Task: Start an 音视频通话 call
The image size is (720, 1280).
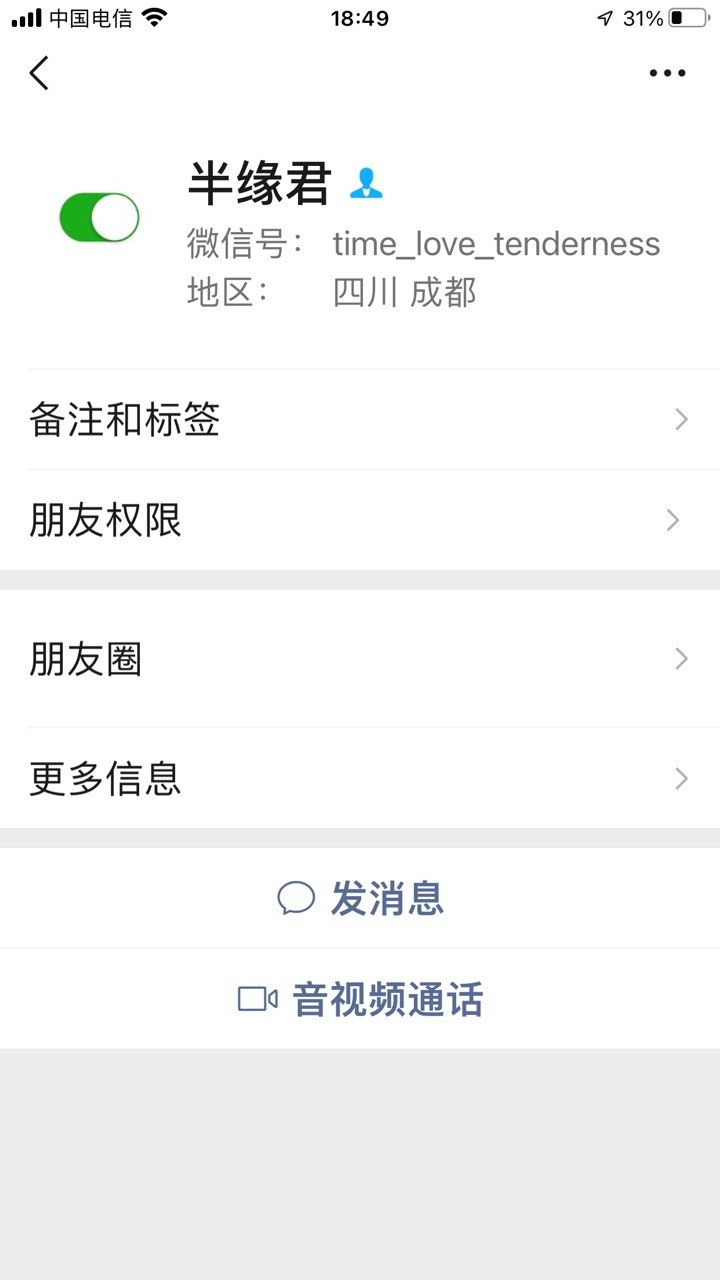Action: coord(360,999)
